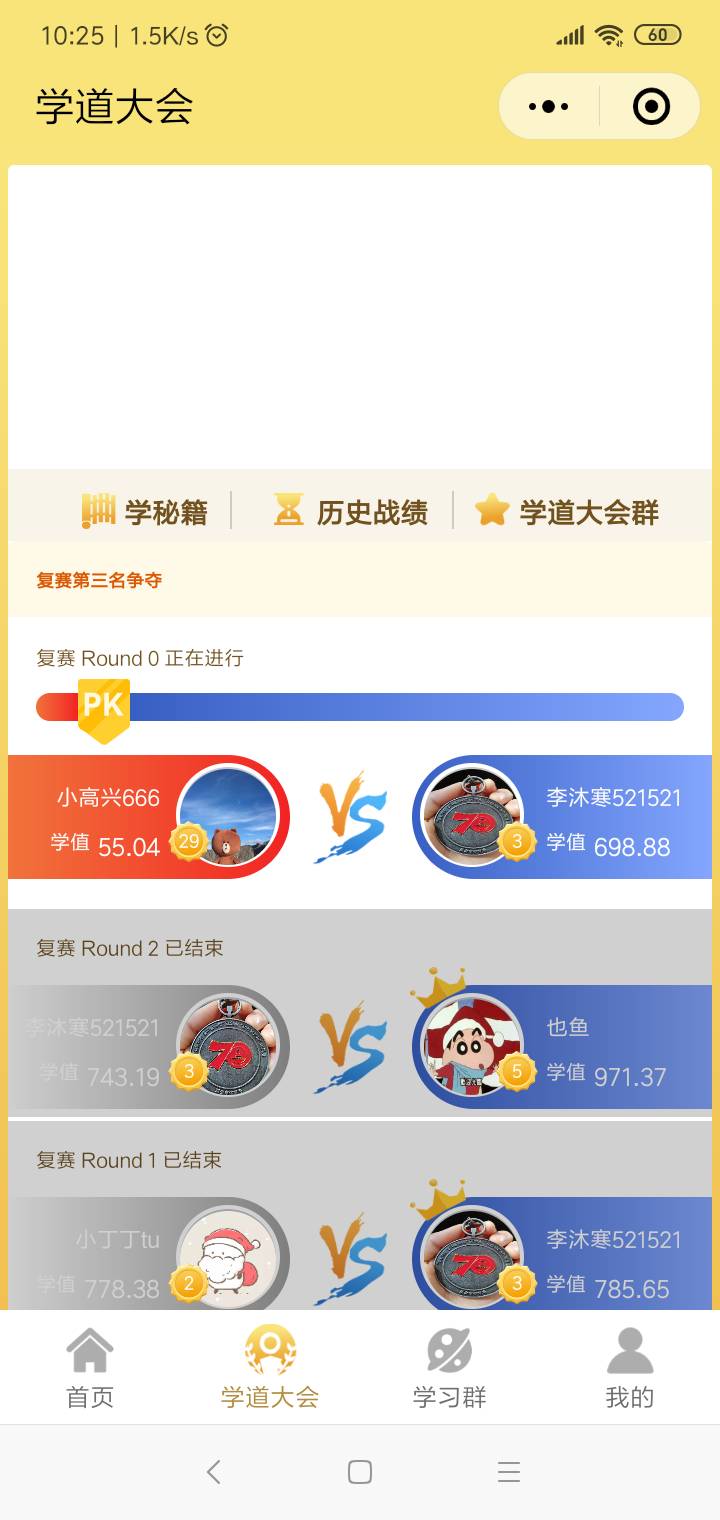Open the 我的 profile tab

click(x=630, y=1368)
